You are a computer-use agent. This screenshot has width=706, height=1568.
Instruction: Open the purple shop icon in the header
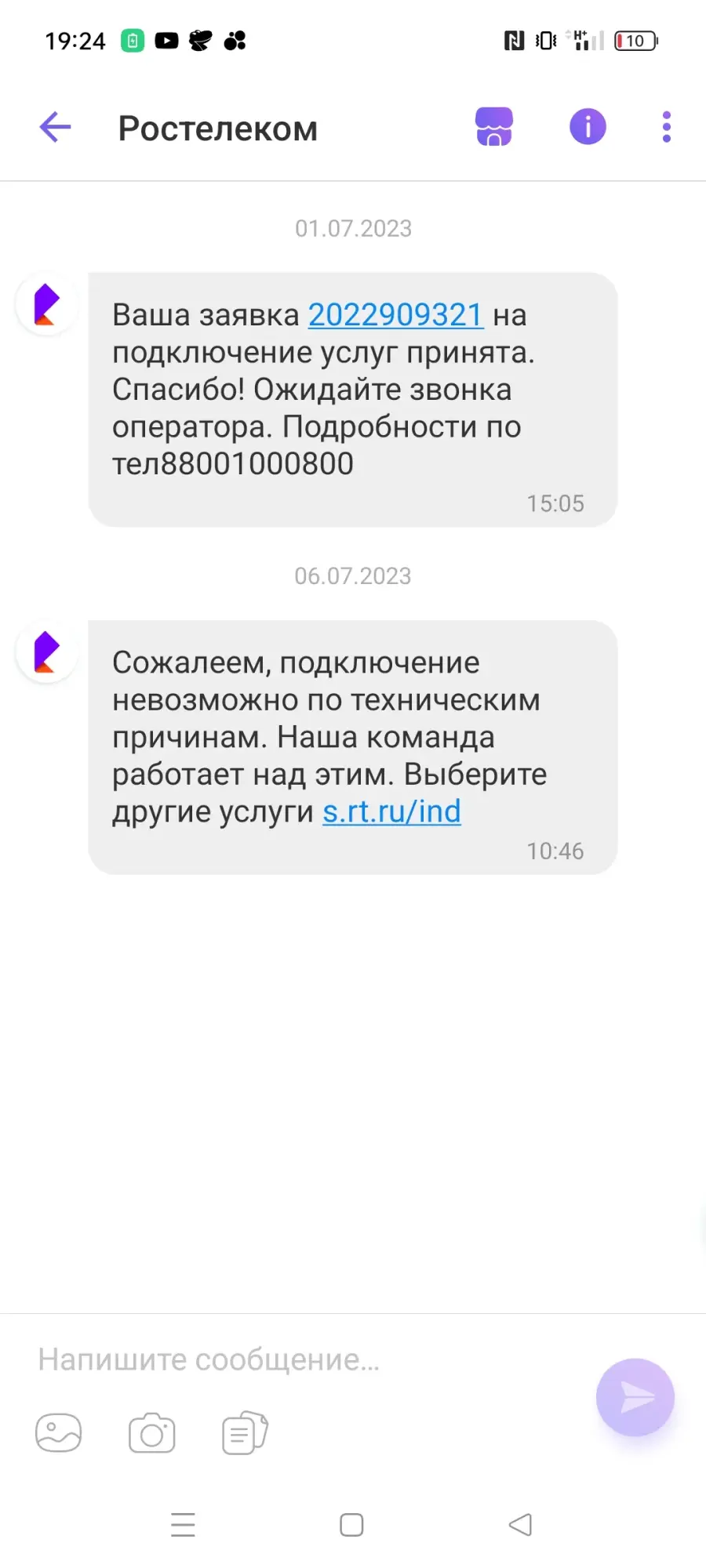[x=494, y=126]
